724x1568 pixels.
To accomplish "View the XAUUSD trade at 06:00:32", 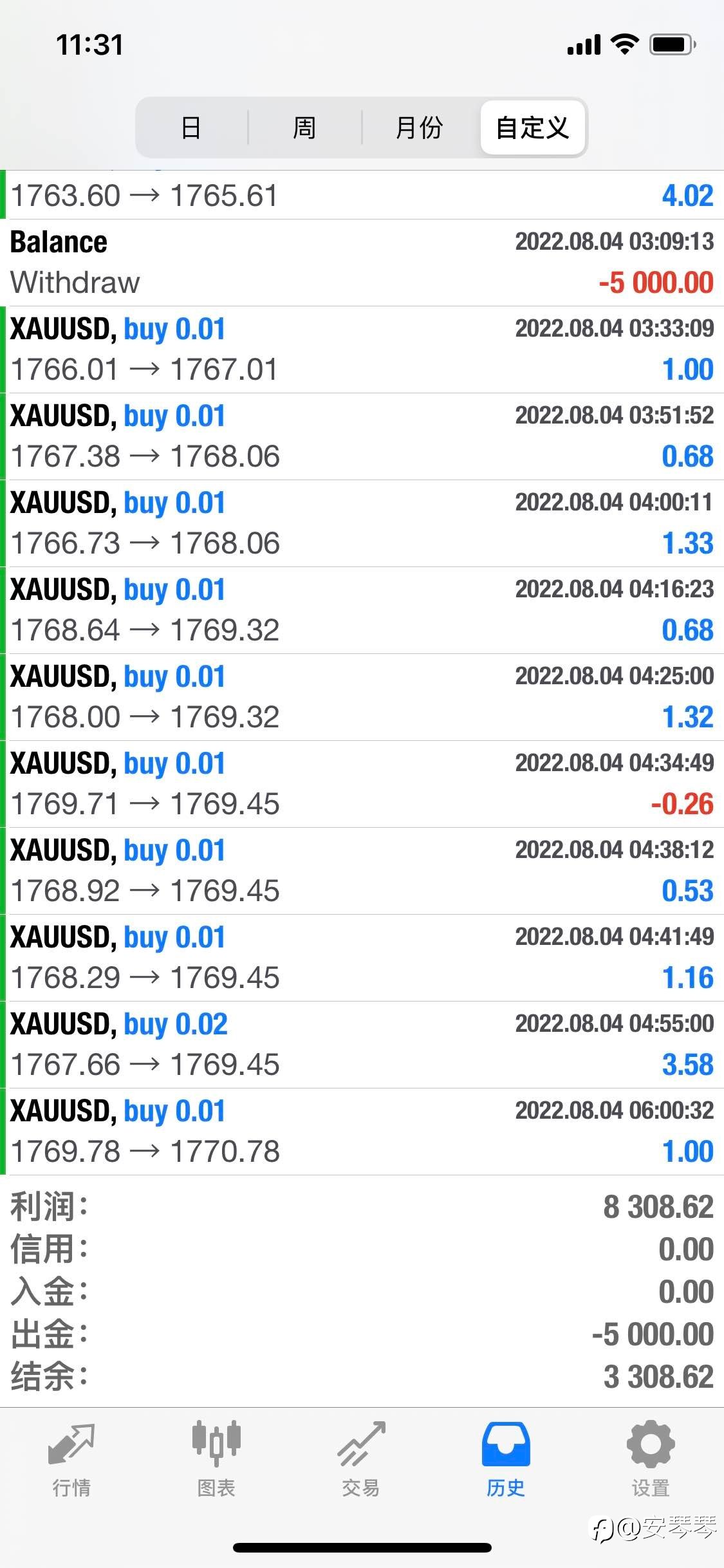I will [362, 1132].
